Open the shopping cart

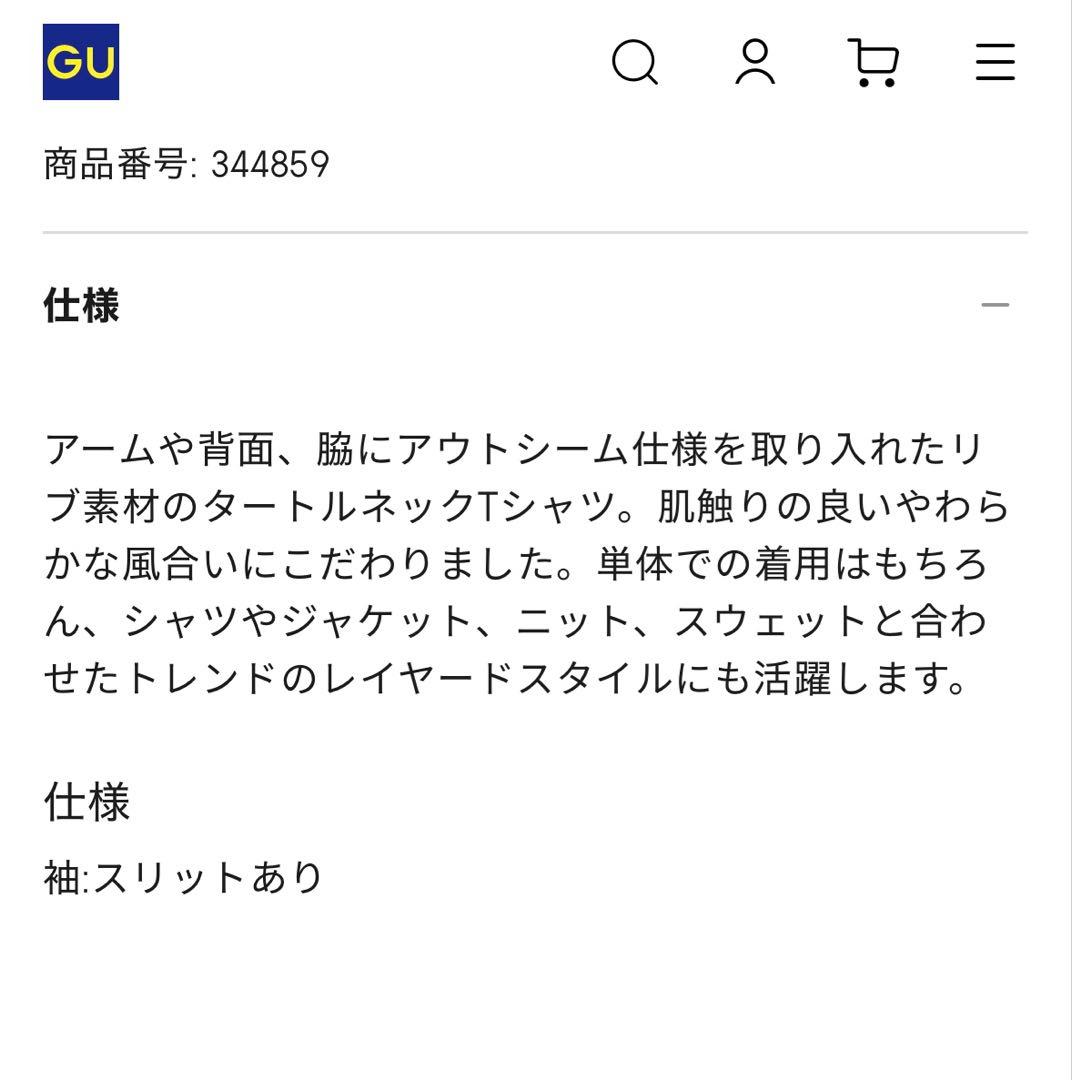click(x=873, y=62)
